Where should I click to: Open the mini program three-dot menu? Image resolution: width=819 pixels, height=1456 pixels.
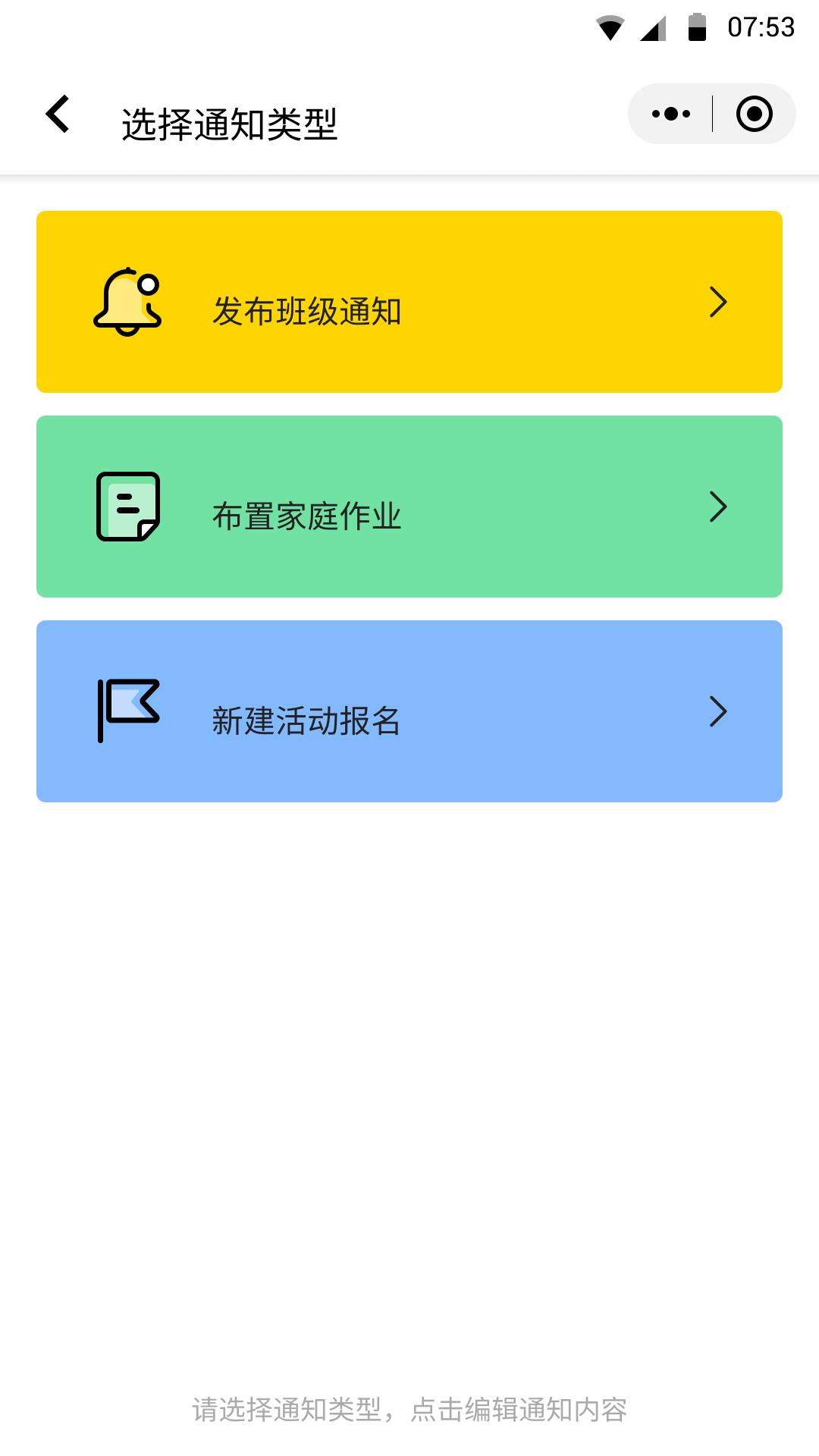pos(671,114)
